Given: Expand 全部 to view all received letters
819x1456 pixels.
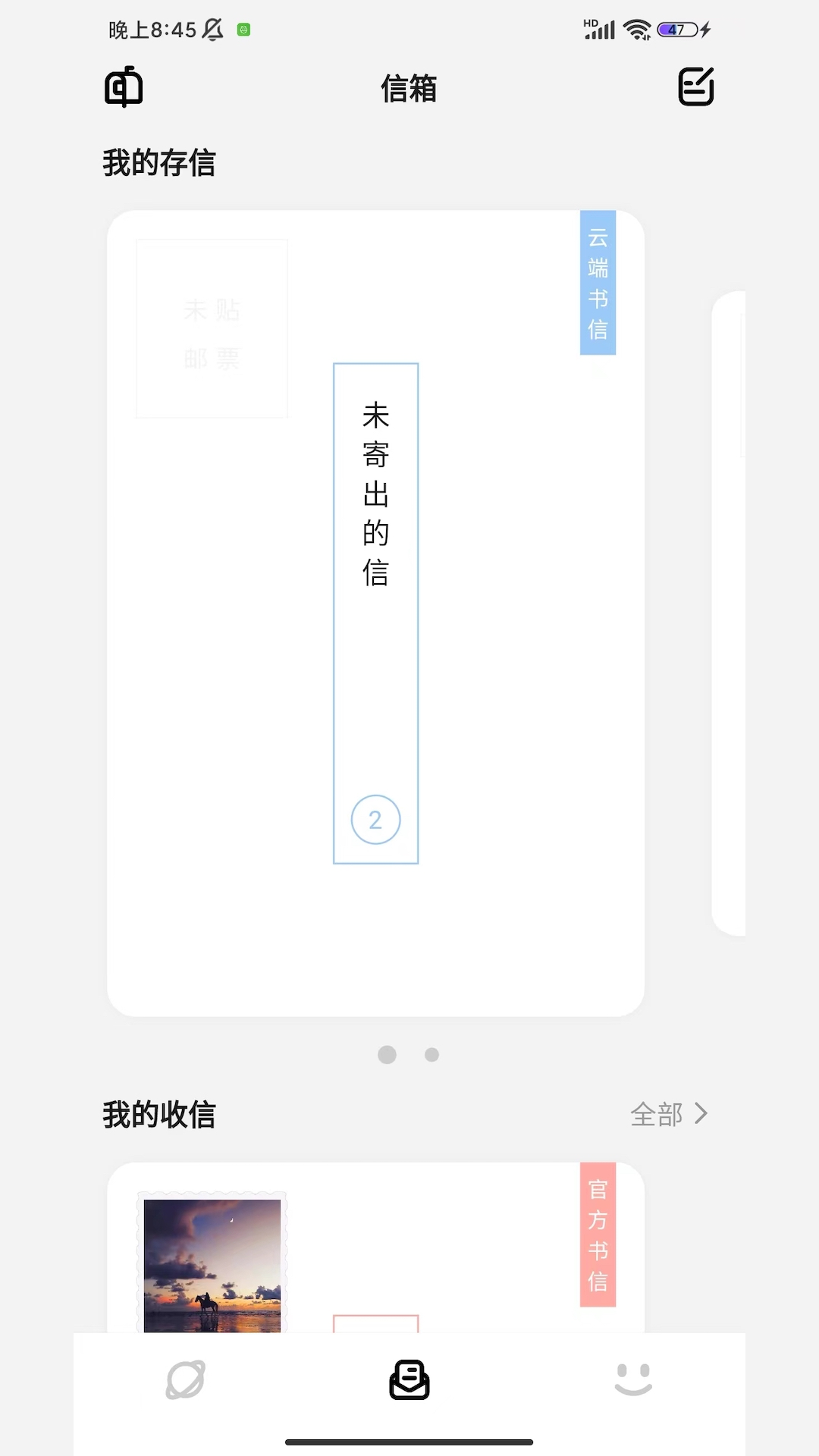Looking at the screenshot, I should click(657, 1114).
